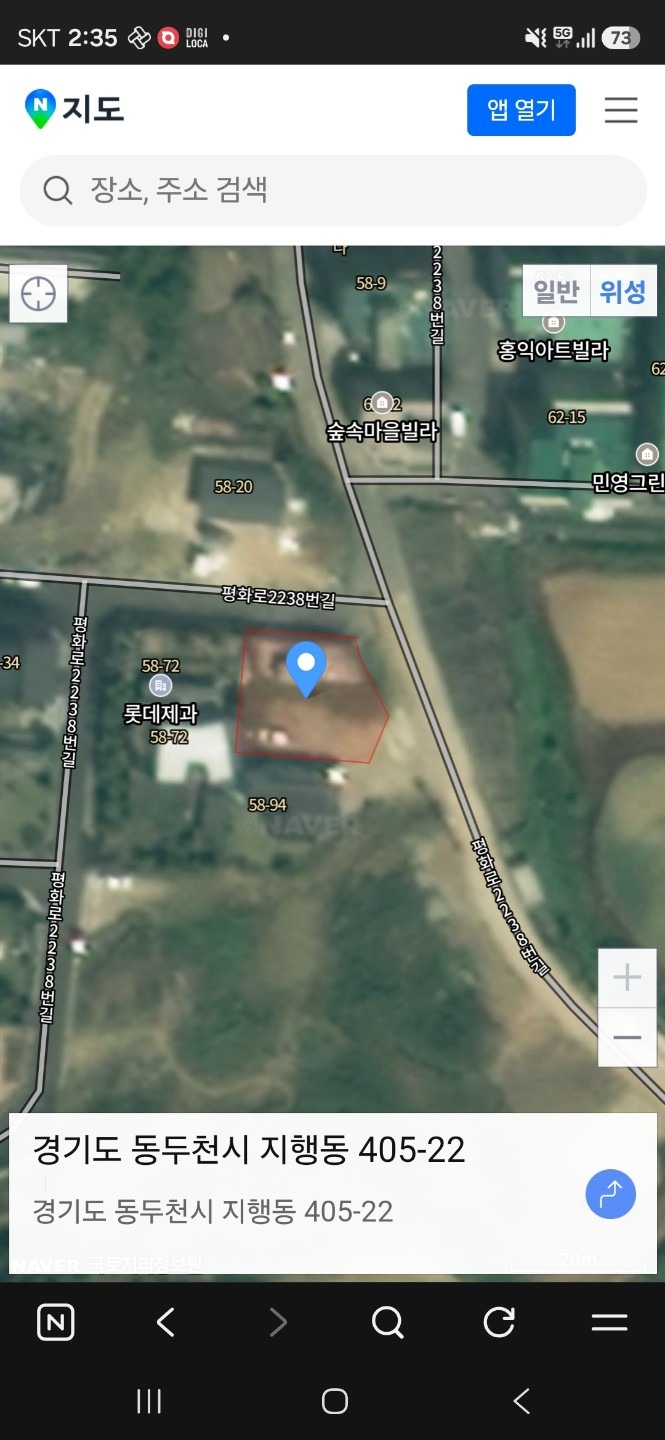This screenshot has width=665, height=1440.
Task: Tap the 홍익아트빌라 place marker
Action: (x=553, y=322)
